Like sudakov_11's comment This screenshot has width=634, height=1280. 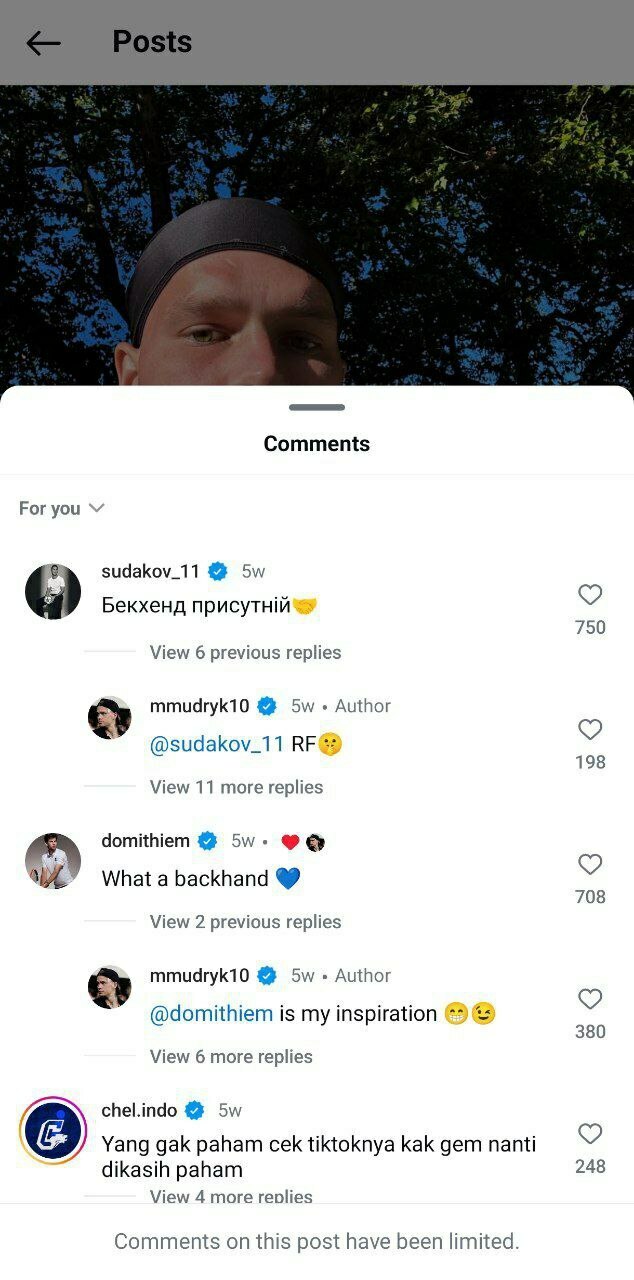[590, 595]
